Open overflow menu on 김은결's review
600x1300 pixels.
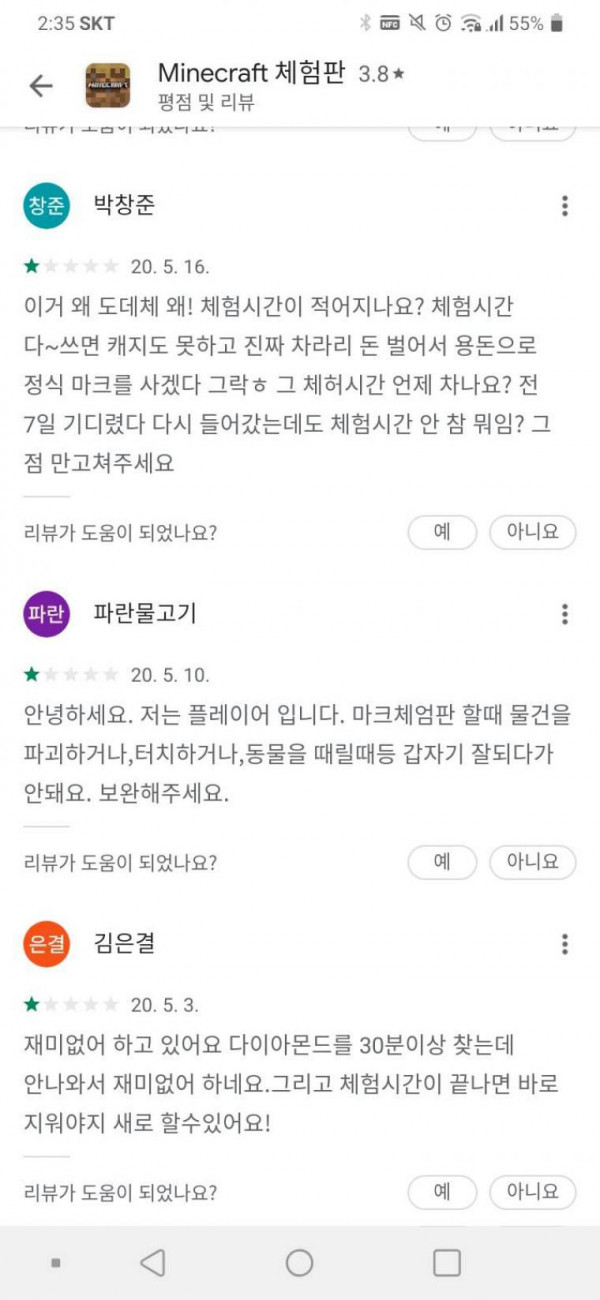tap(565, 944)
